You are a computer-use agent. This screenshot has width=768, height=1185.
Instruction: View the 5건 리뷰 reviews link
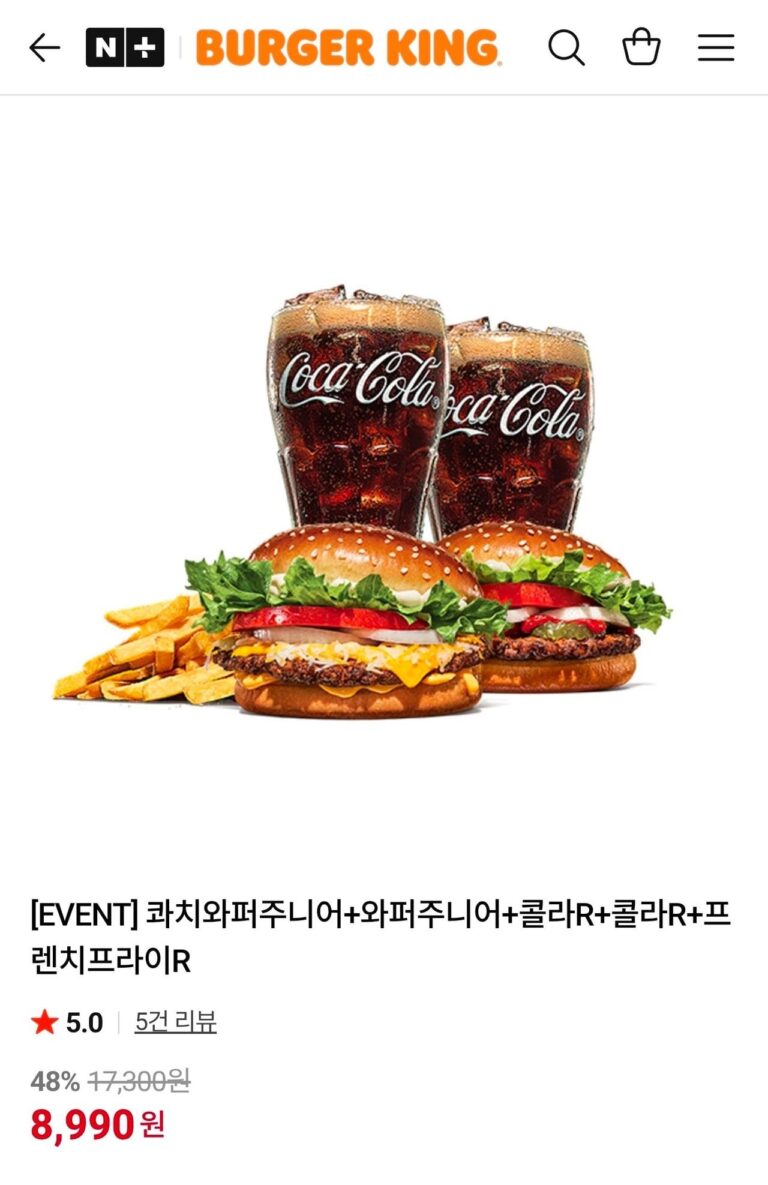click(176, 1022)
